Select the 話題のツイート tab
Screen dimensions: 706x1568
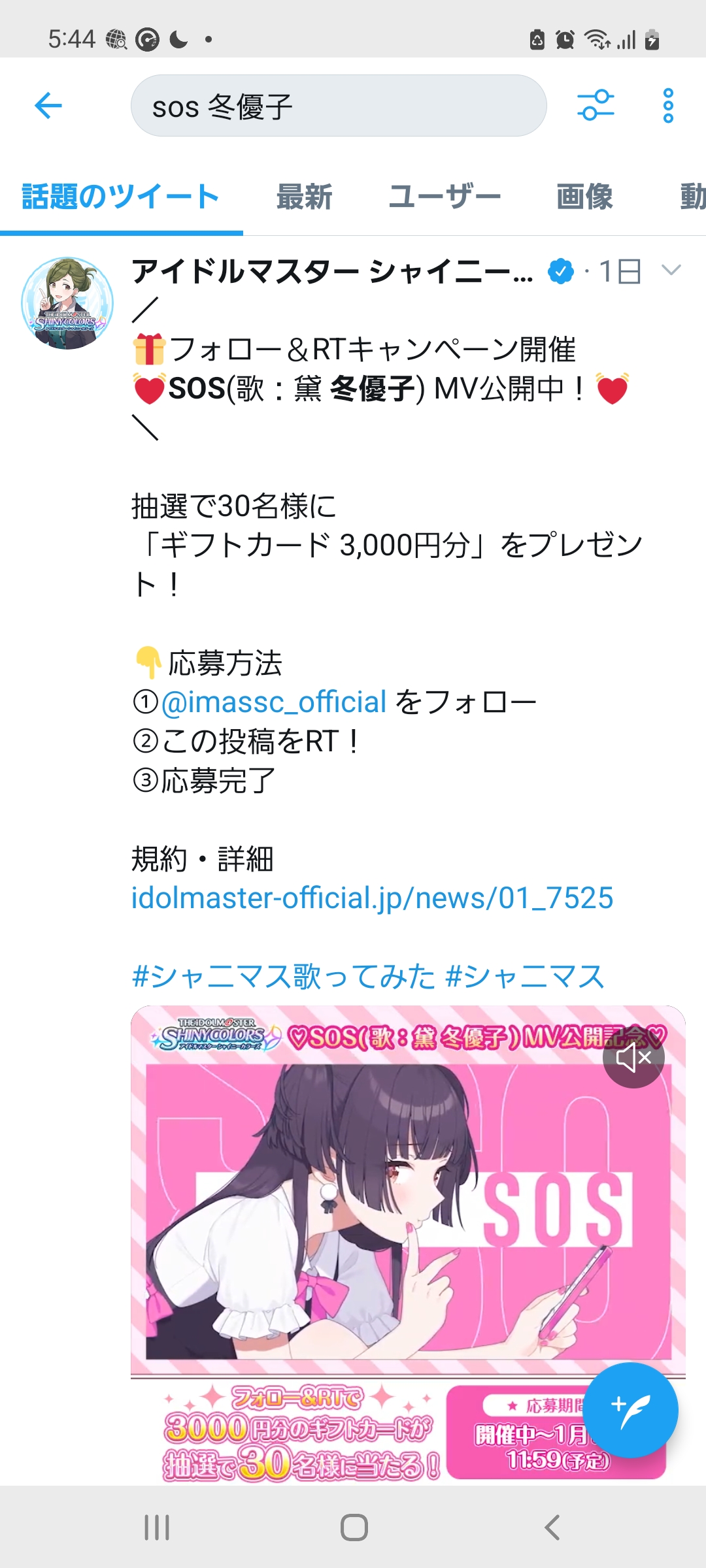(x=121, y=196)
